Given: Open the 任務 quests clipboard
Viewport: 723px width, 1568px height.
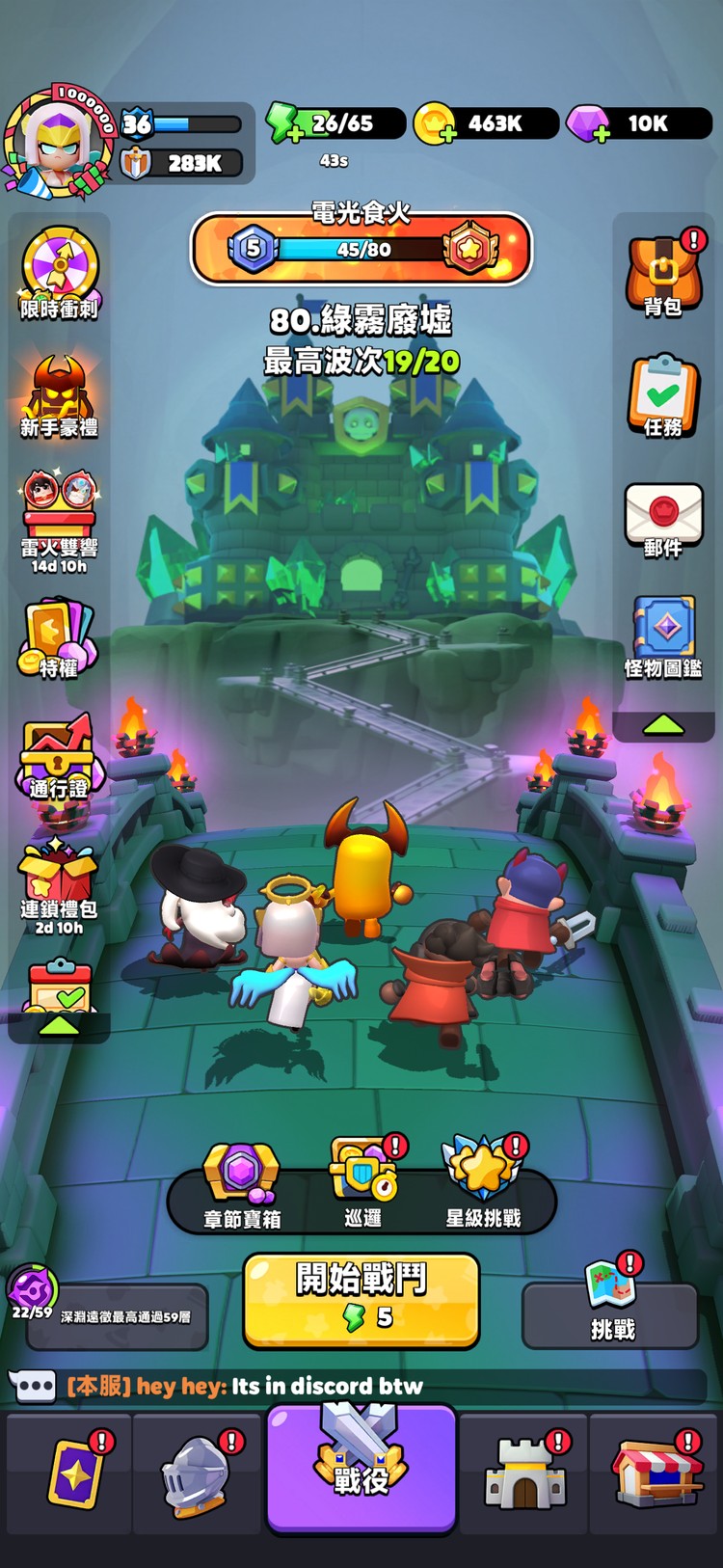Looking at the screenshot, I should click(662, 396).
